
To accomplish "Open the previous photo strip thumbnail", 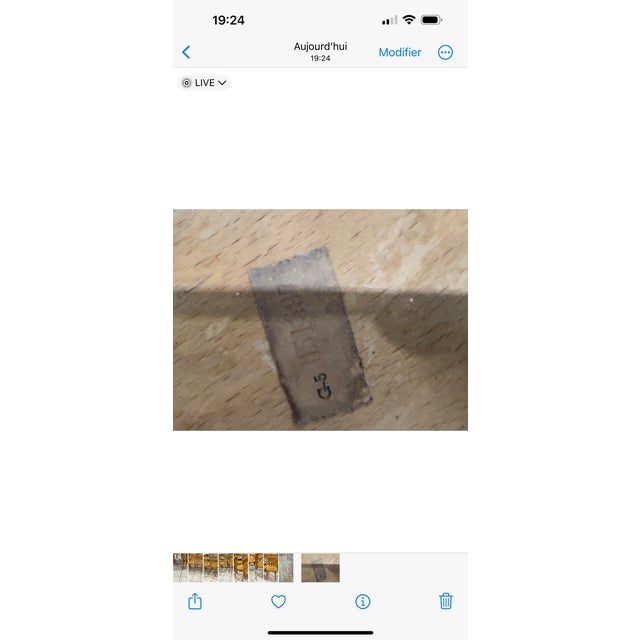I will click(285, 568).
